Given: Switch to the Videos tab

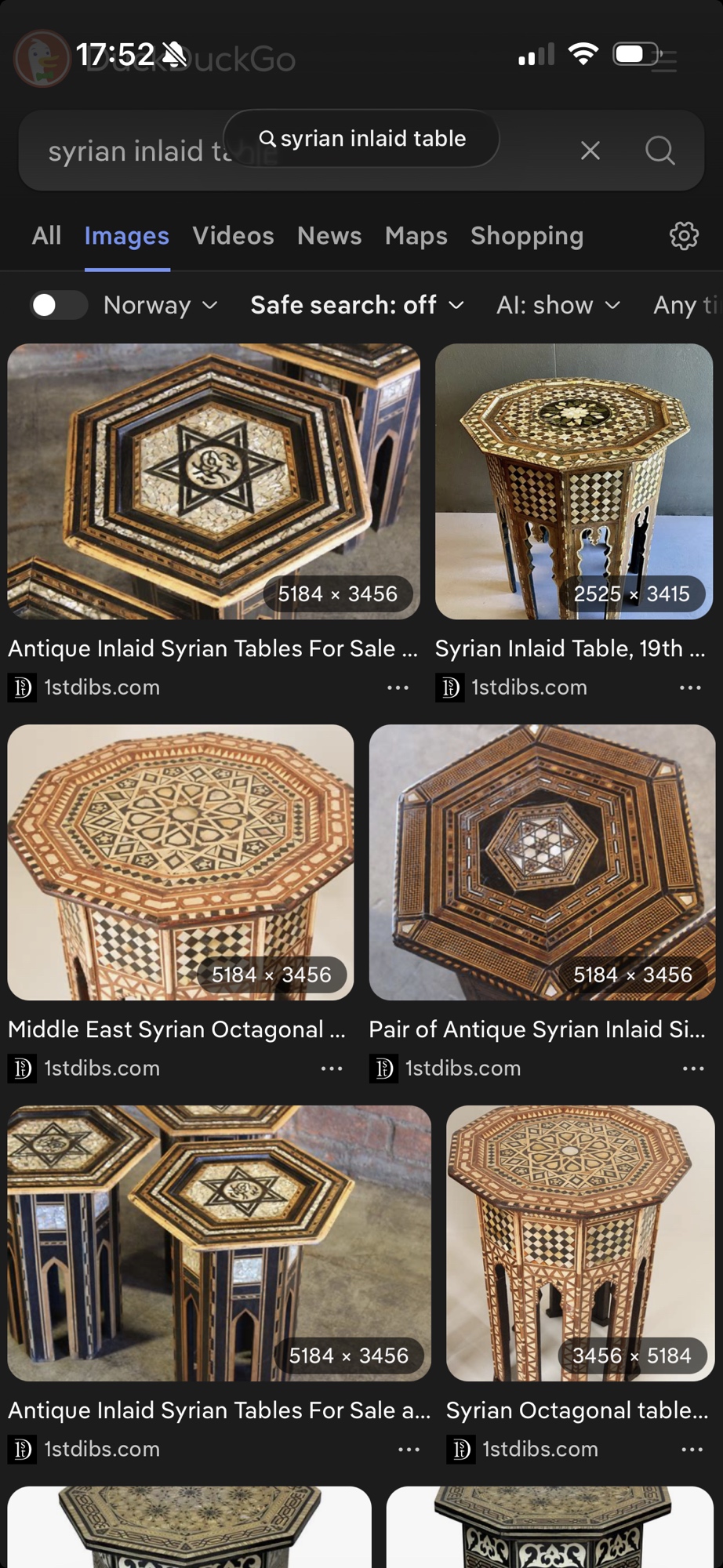Looking at the screenshot, I should click(233, 236).
